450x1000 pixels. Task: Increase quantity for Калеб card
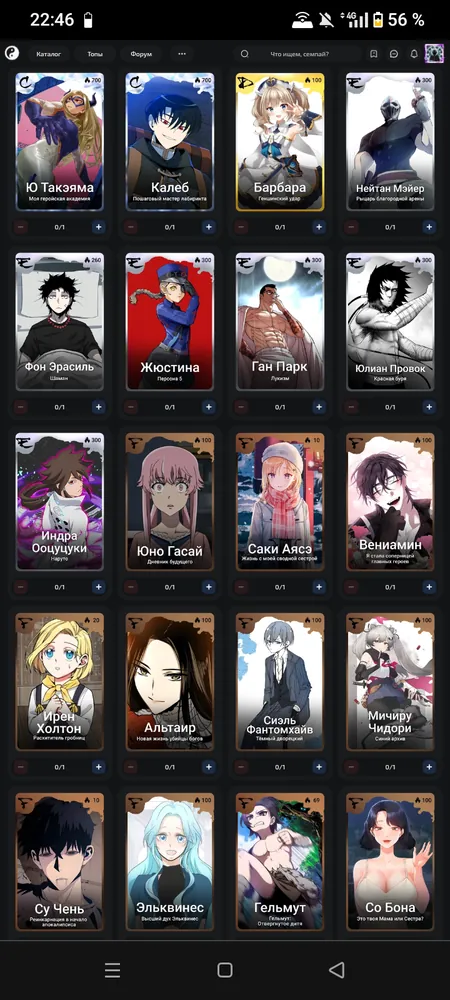(x=208, y=226)
